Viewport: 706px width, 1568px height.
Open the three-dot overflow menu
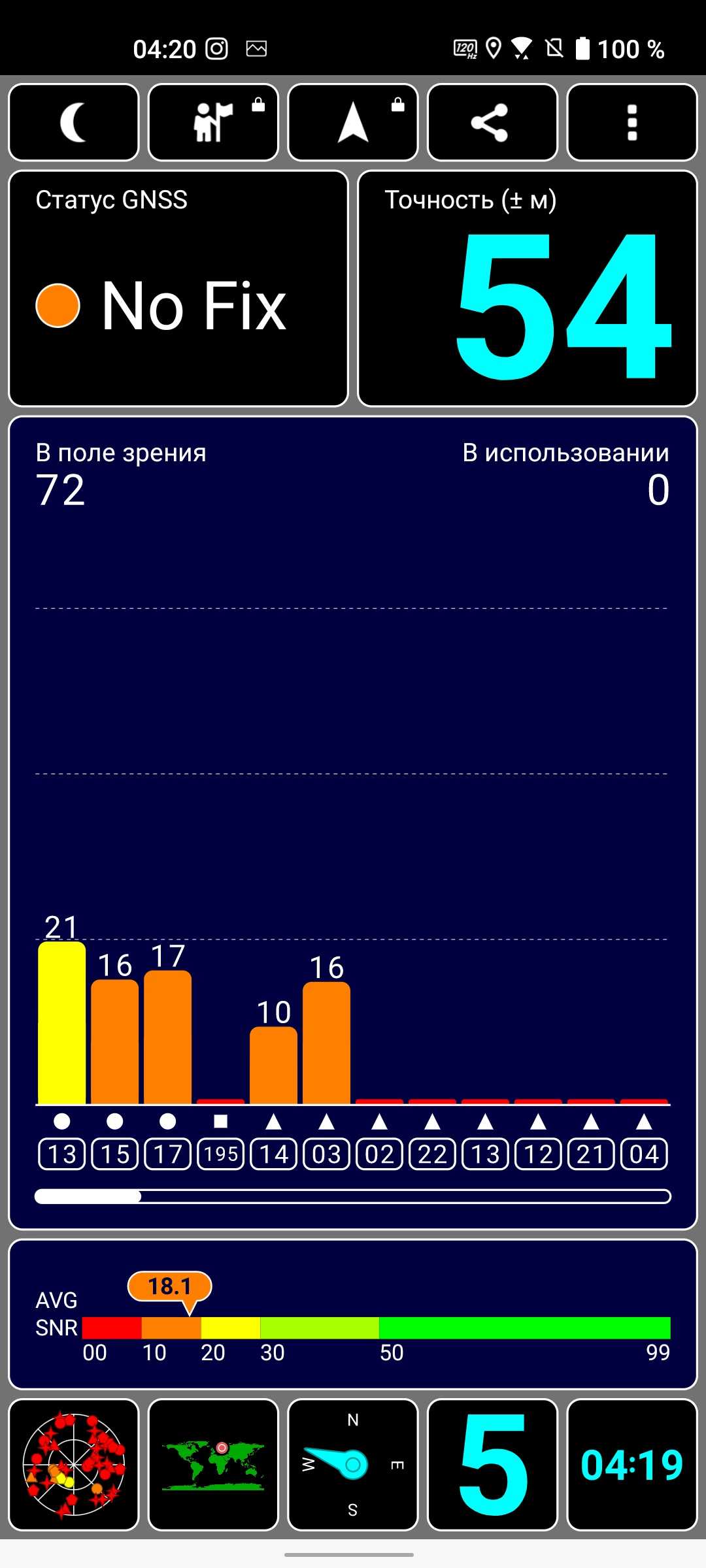coord(631,122)
